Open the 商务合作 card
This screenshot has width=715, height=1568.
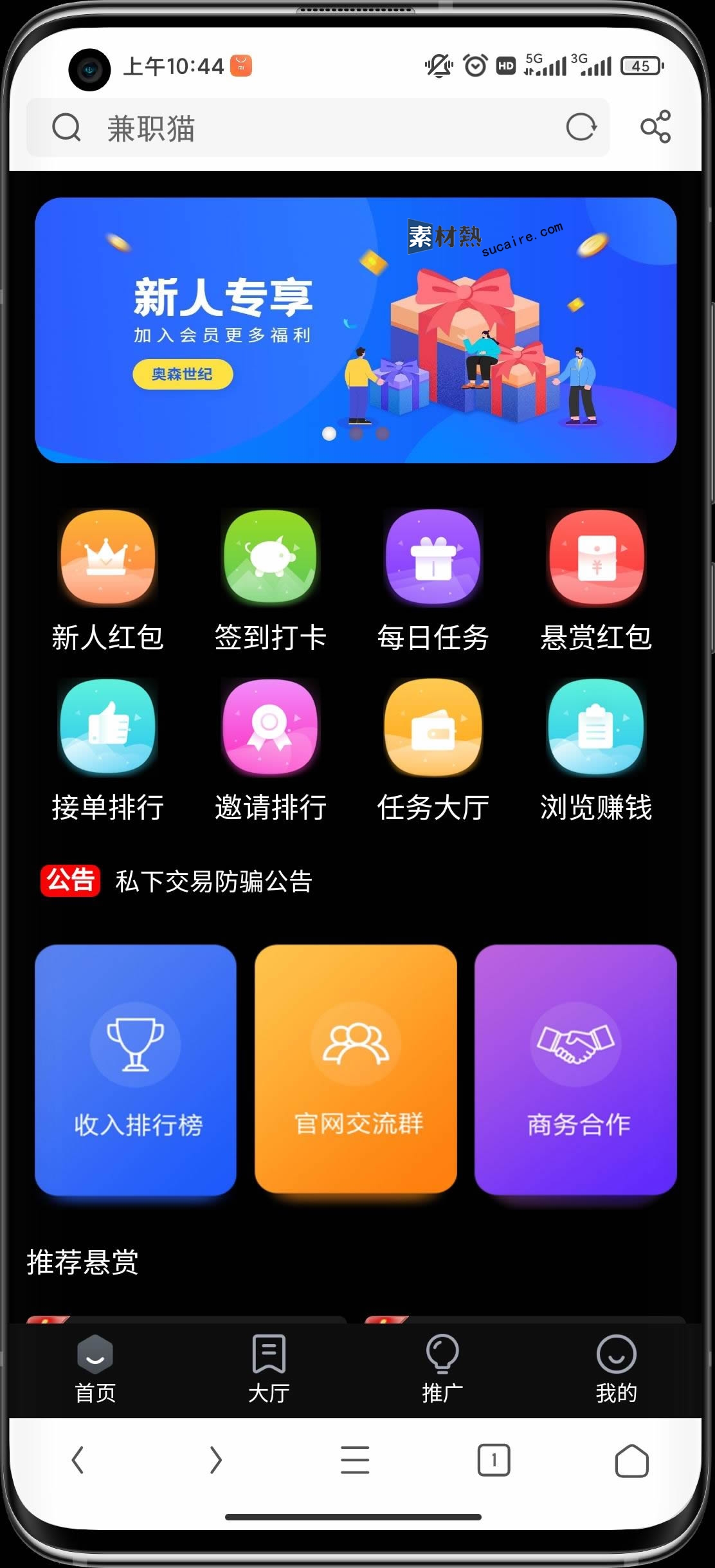click(x=575, y=1069)
